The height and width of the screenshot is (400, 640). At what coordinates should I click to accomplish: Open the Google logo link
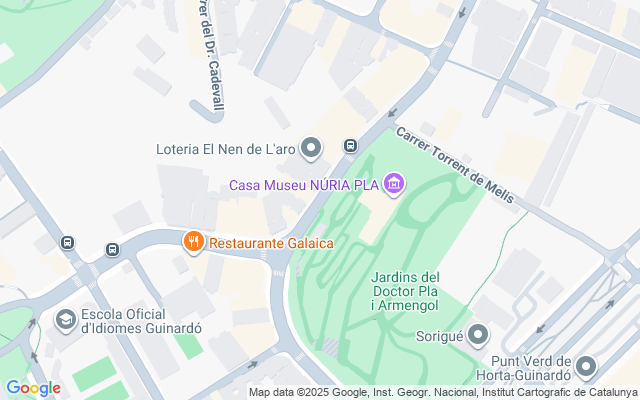tap(33, 388)
